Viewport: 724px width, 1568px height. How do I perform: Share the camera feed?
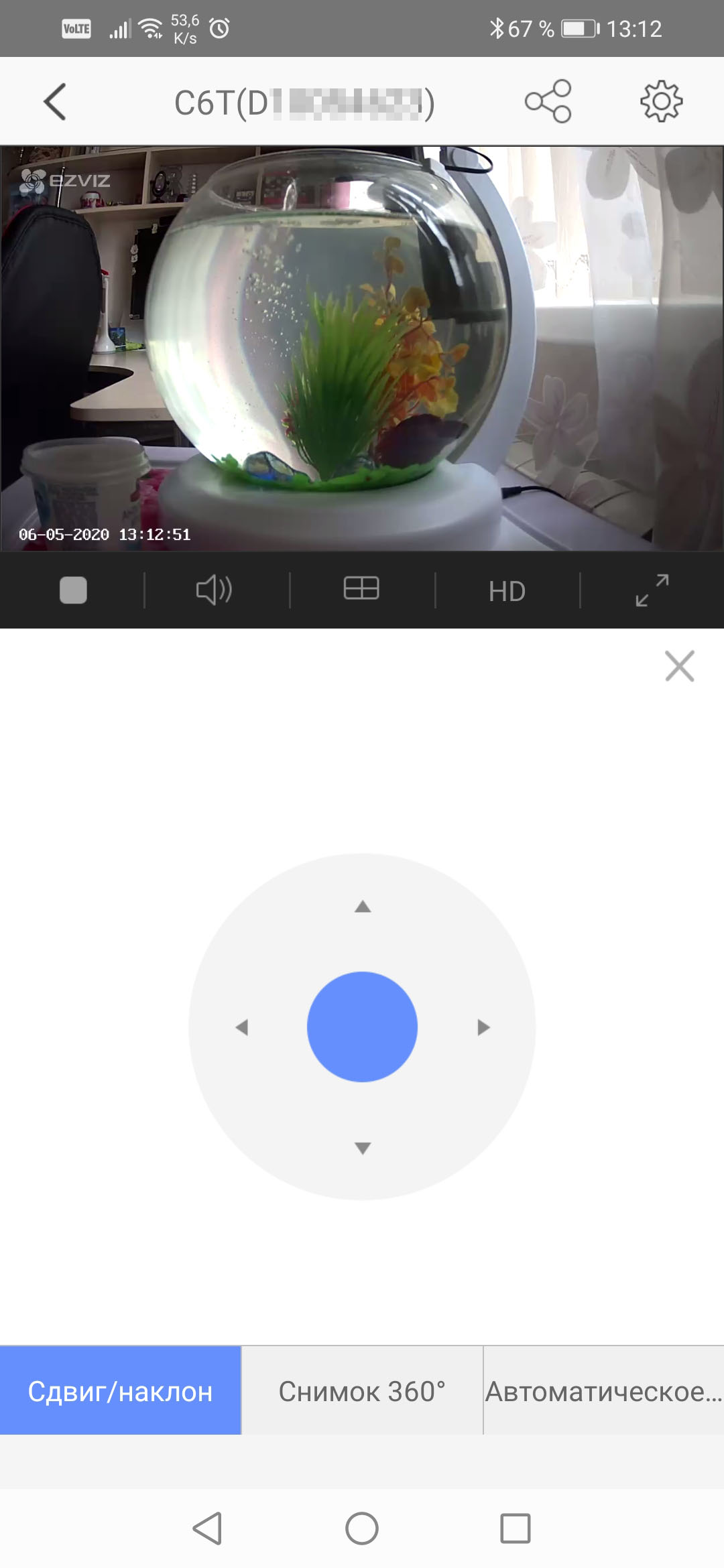point(548,102)
